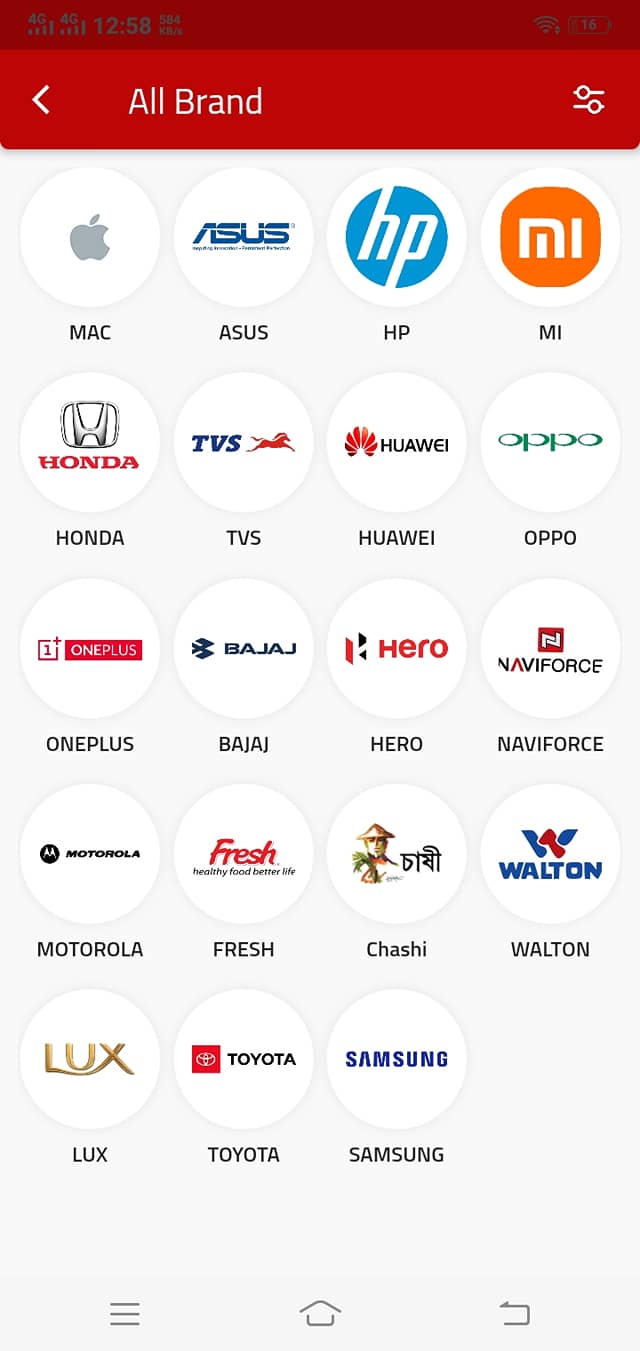The image size is (640, 1351).
Task: Open the Chashi brand
Action: pyautogui.click(x=397, y=854)
